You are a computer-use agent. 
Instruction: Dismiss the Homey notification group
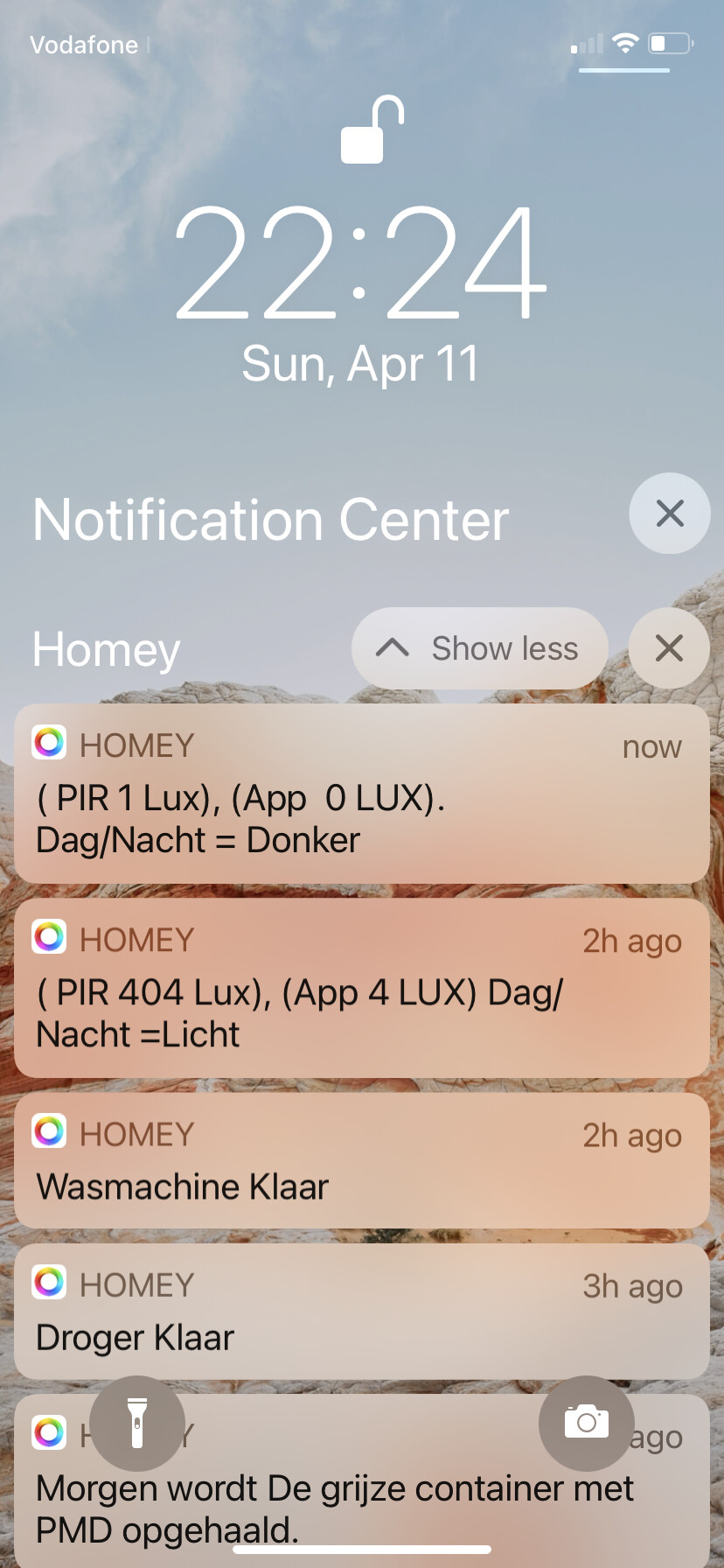[669, 648]
